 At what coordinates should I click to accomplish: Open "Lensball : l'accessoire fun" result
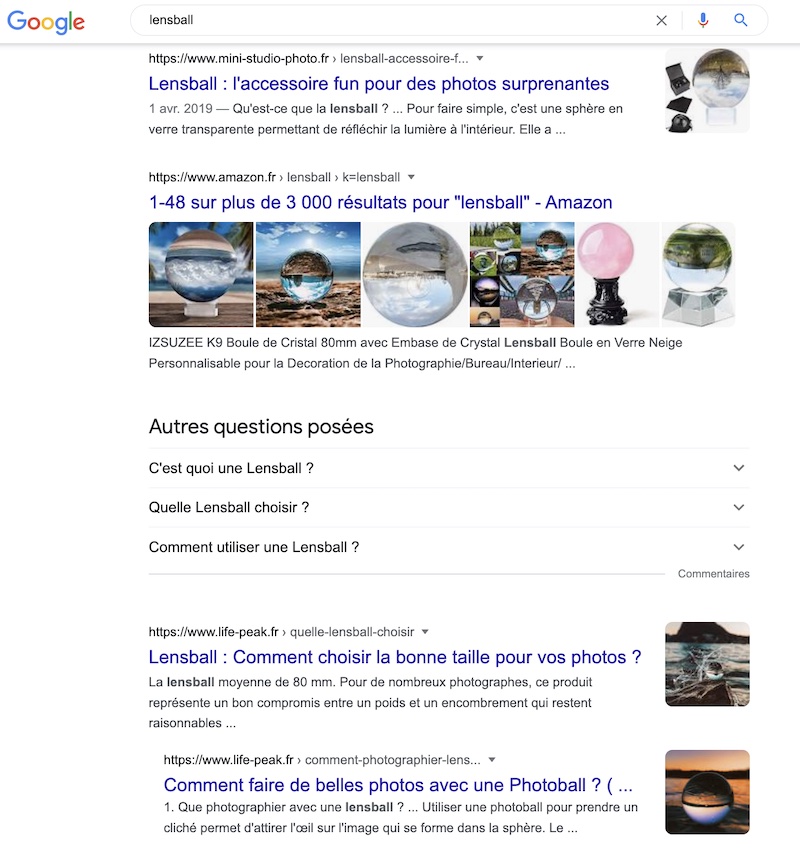click(378, 84)
